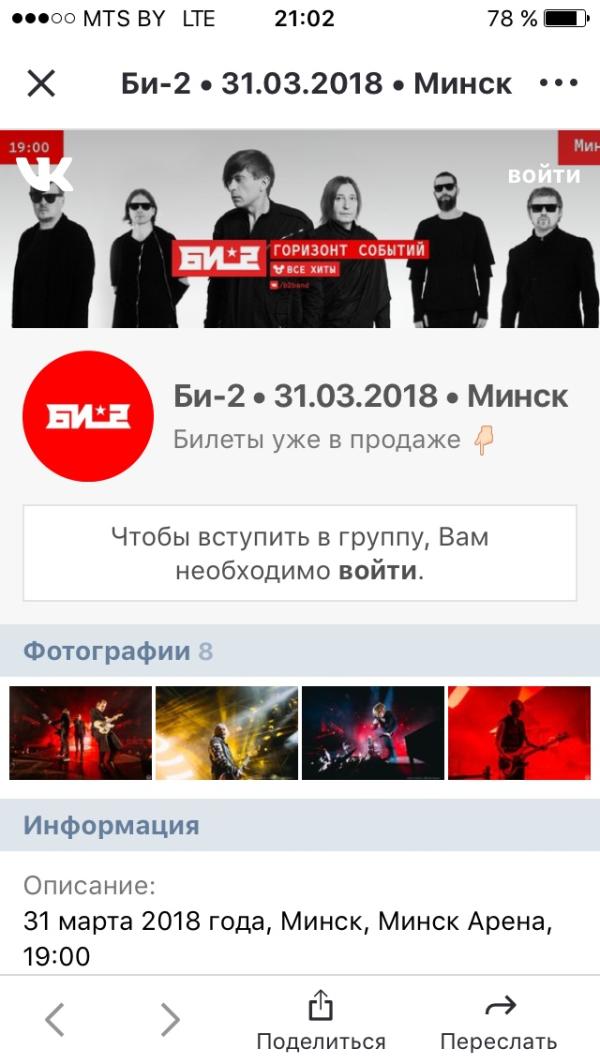The height and width of the screenshot is (1063, 600).
Task: Tap the bold войти link to join
Action: point(378,571)
